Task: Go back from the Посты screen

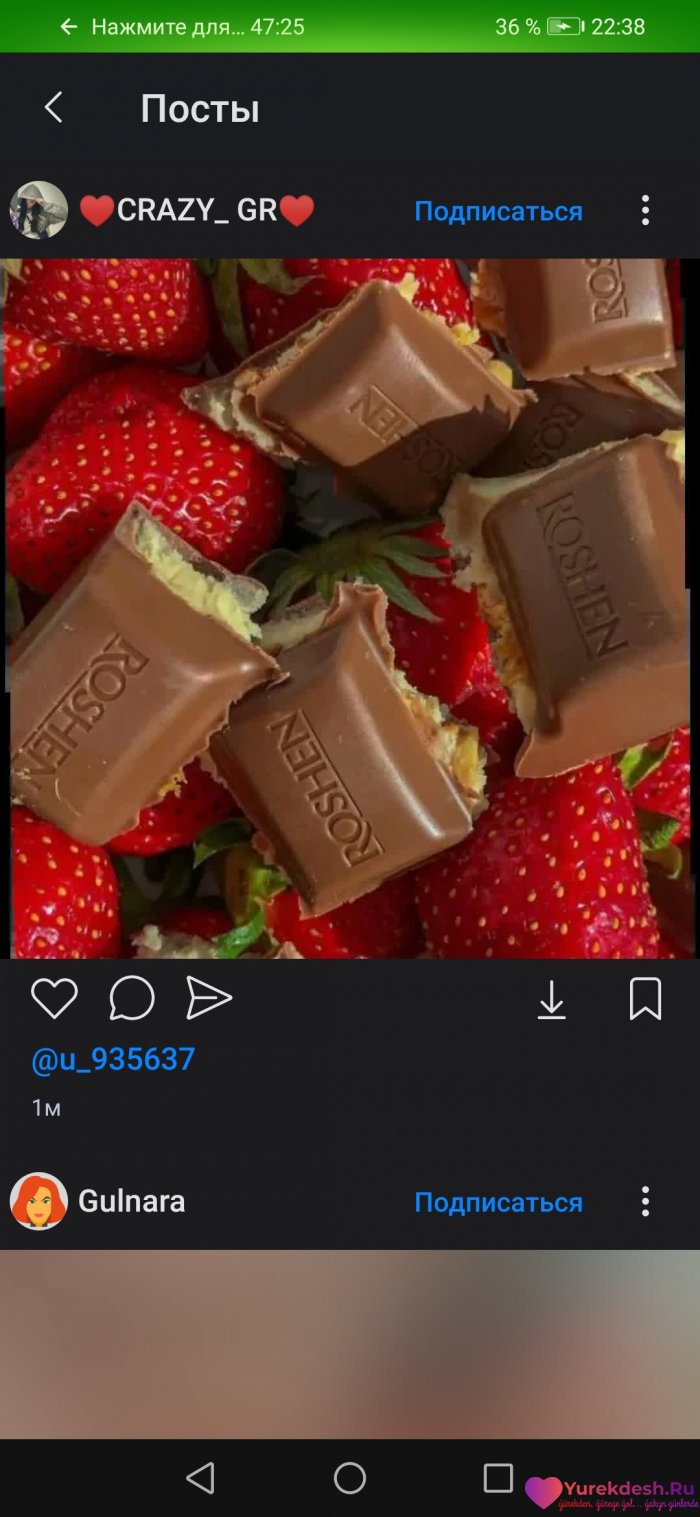Action: click(x=54, y=108)
